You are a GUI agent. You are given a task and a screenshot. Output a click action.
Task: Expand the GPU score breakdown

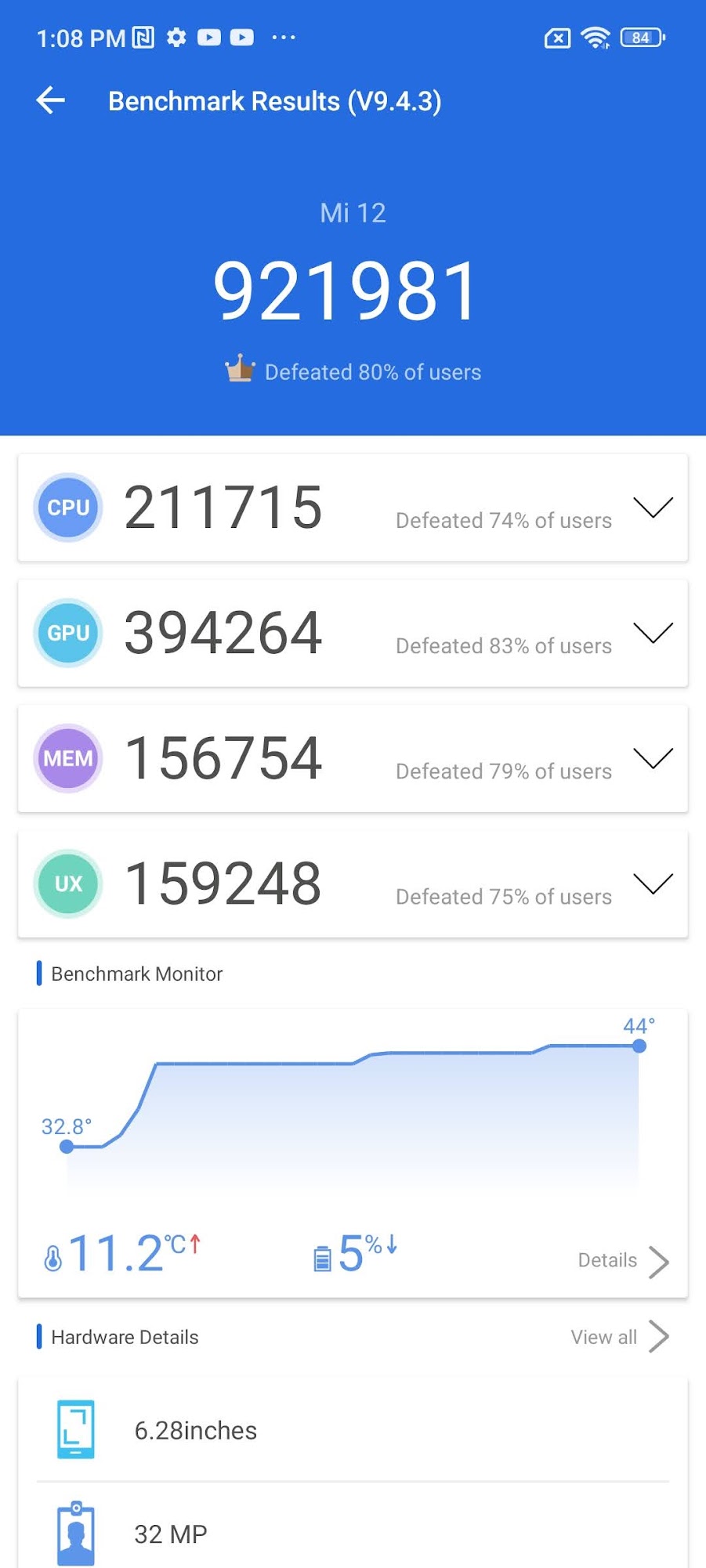tap(652, 633)
